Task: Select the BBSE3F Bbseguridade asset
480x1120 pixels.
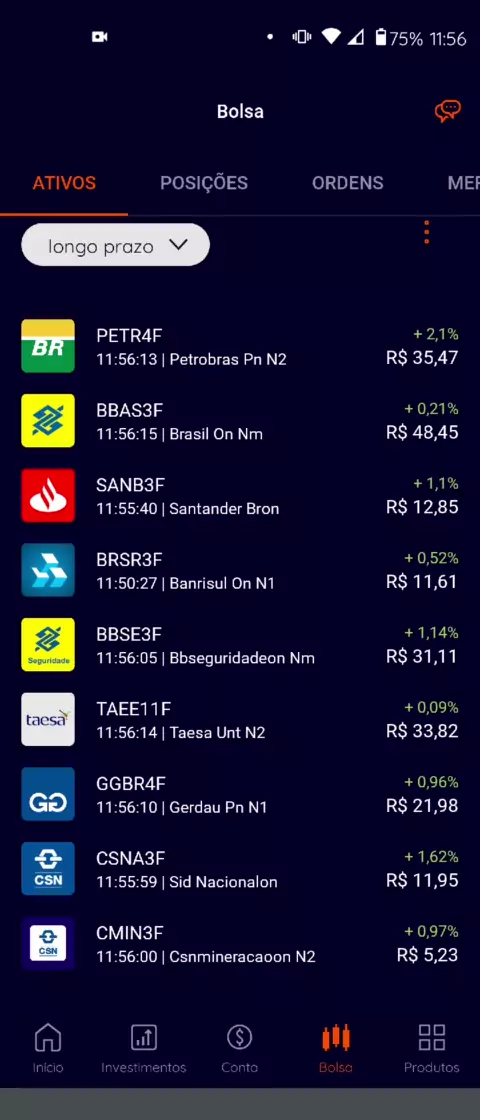Action: (240, 645)
